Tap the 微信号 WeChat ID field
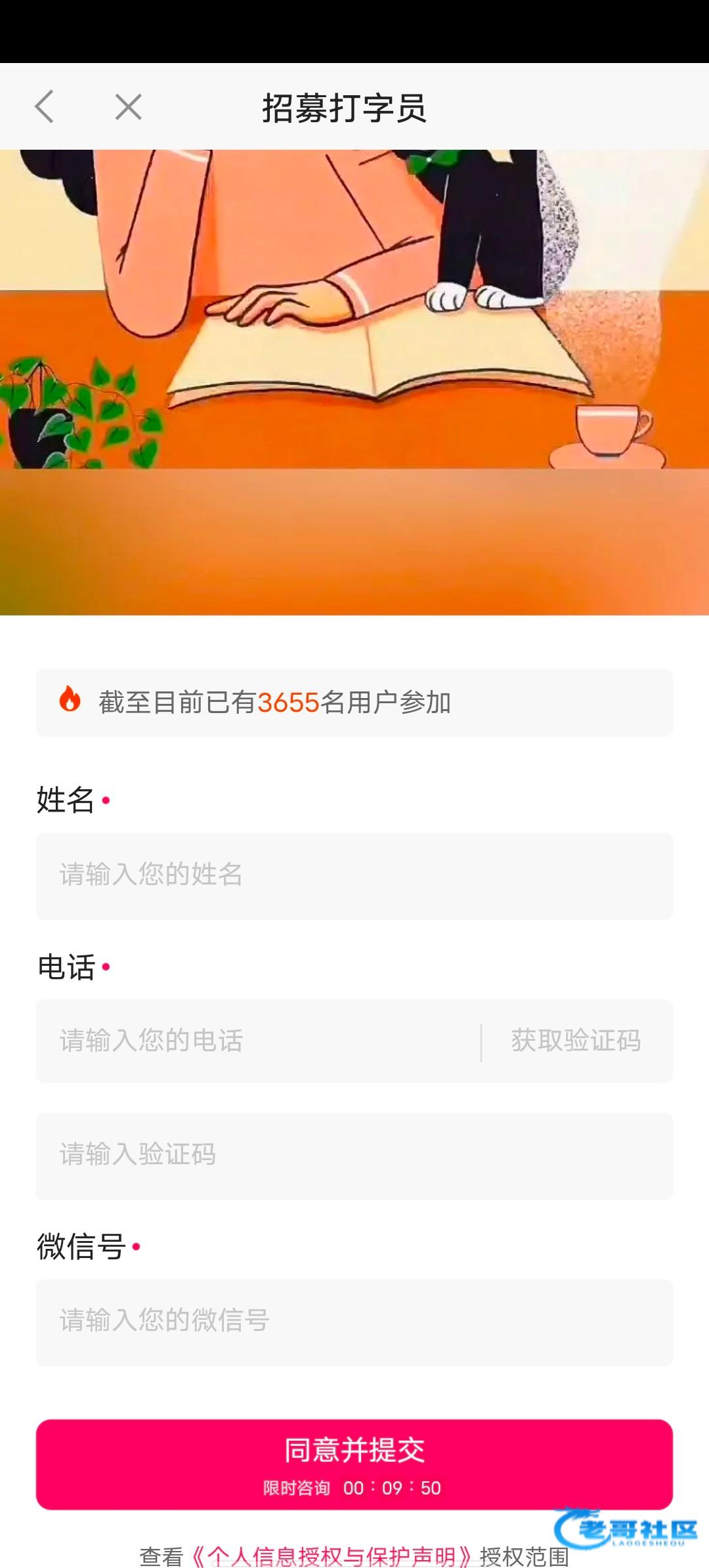The width and height of the screenshot is (709, 1568). (354, 1322)
